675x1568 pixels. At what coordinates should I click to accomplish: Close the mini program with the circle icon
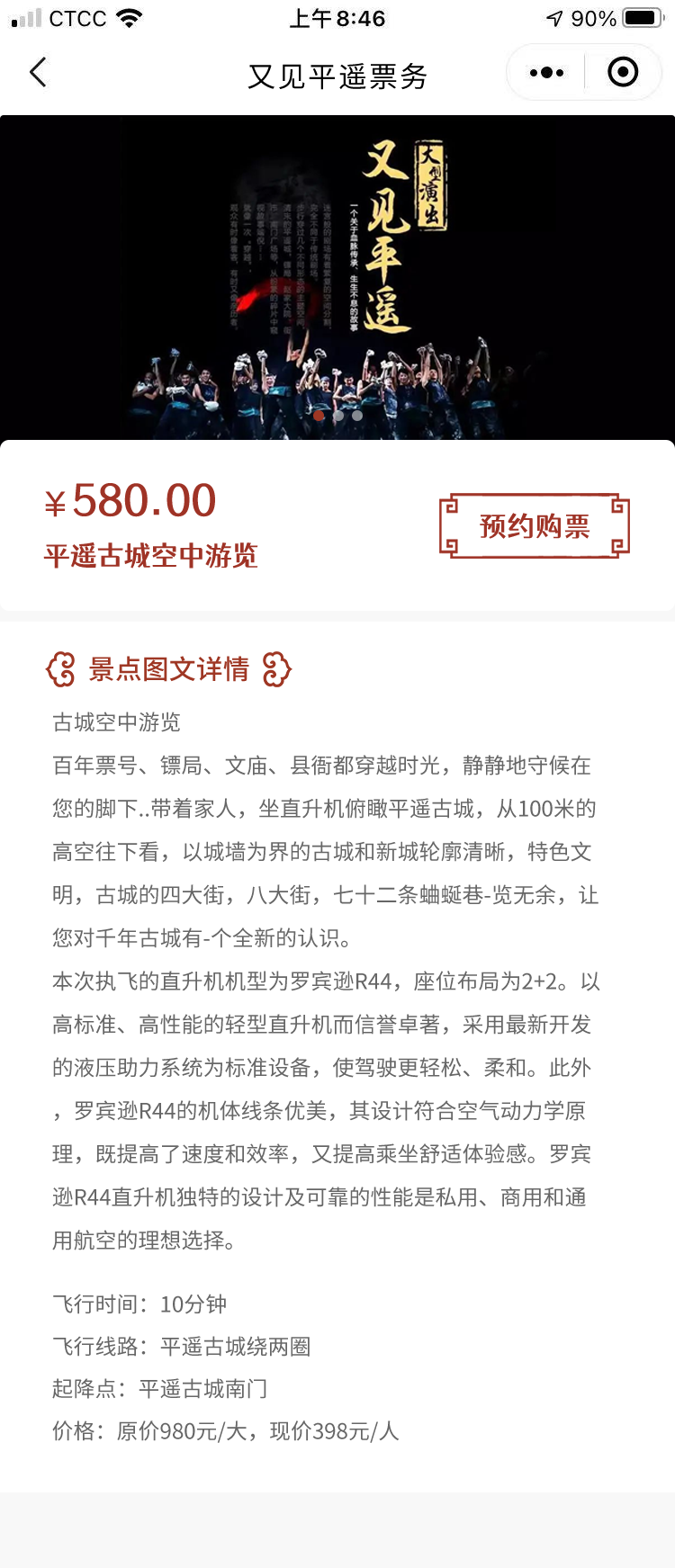623,73
